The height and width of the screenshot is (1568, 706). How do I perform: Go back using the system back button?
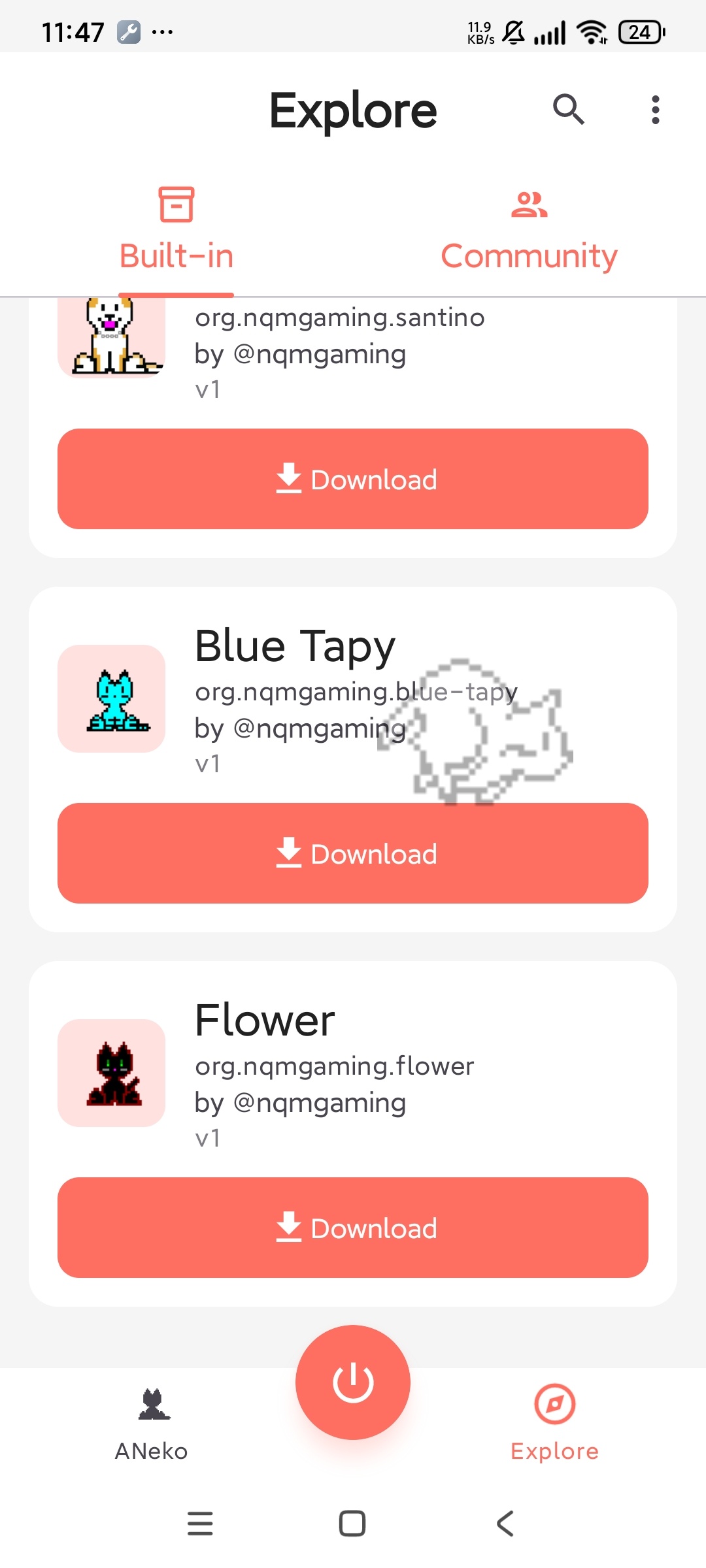click(505, 1524)
